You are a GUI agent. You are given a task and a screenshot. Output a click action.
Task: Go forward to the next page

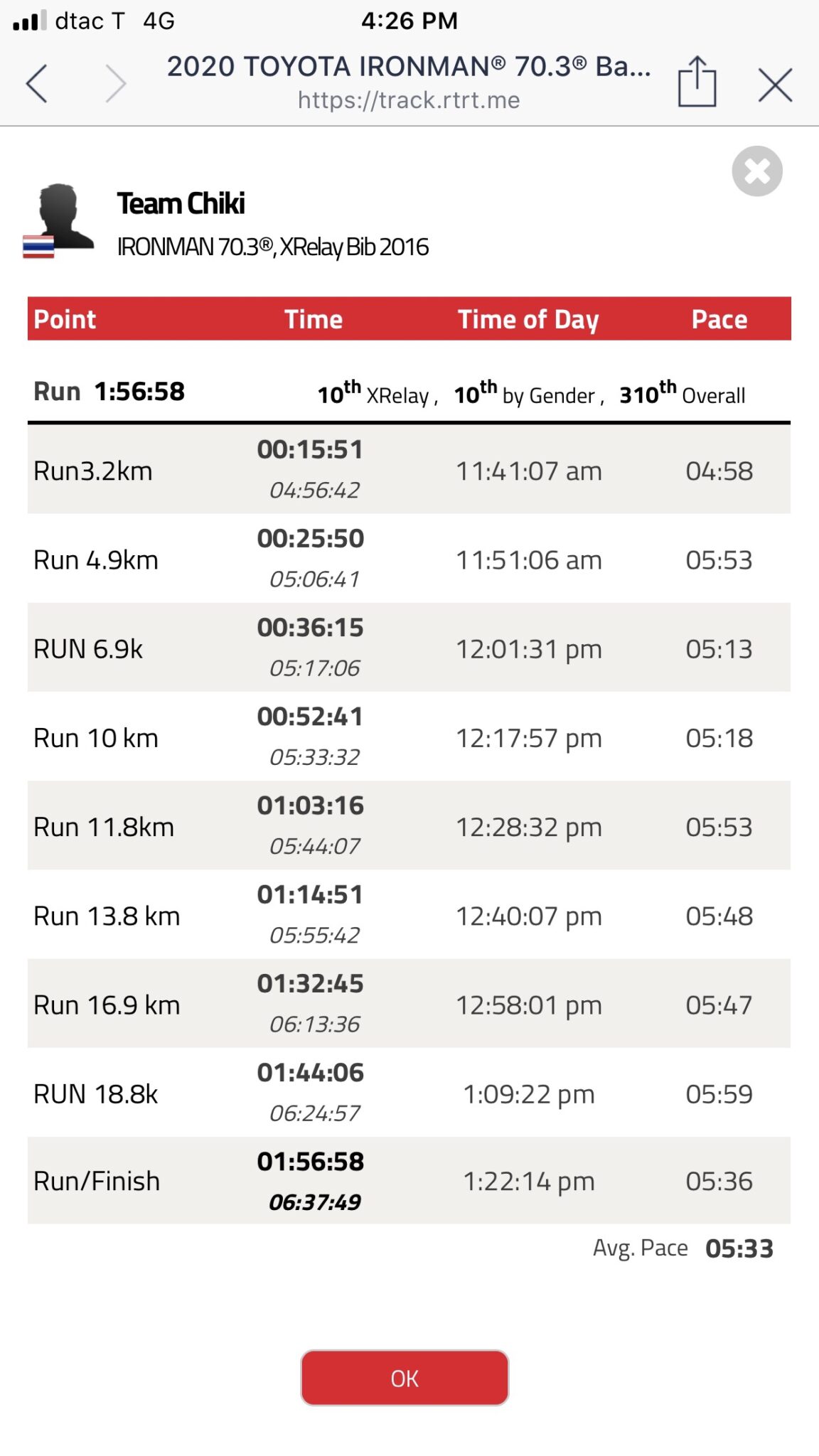115,83
